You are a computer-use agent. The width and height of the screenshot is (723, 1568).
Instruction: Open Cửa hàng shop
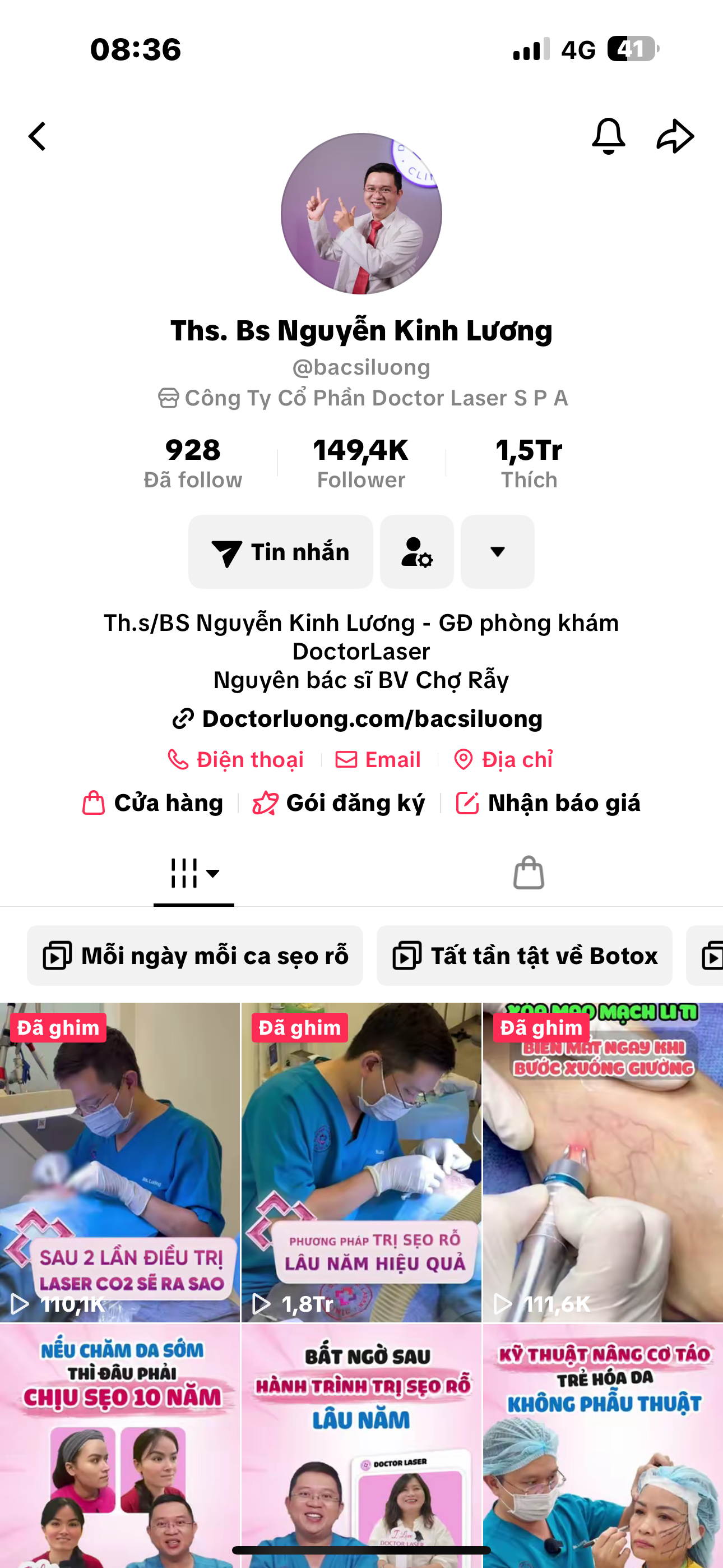154,804
